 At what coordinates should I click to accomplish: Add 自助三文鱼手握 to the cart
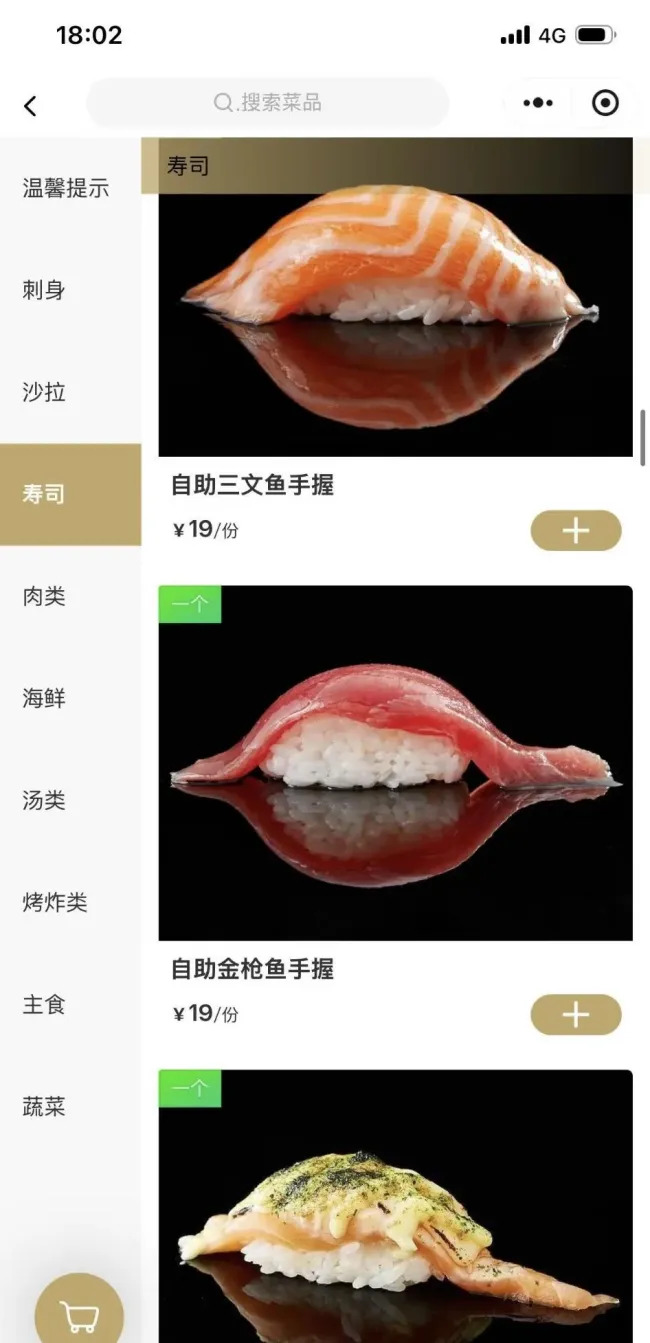coord(576,530)
